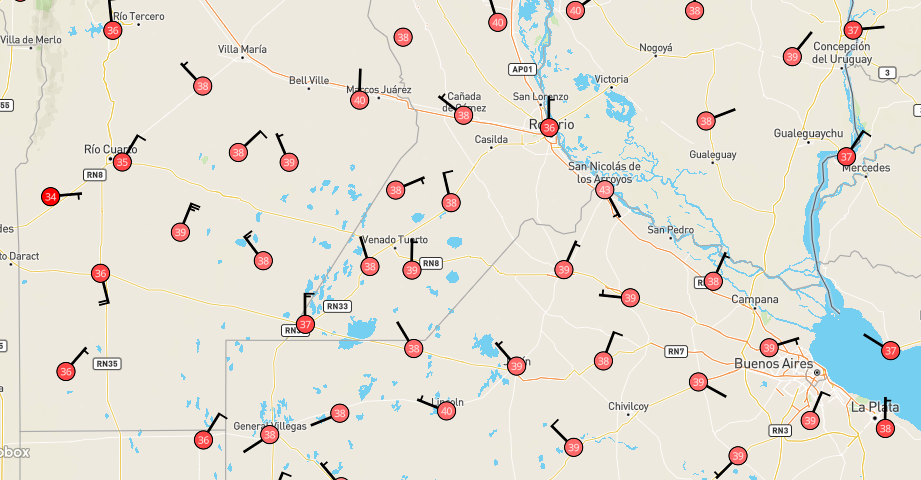The height and width of the screenshot is (480, 921).
Task: Tap the 36 station marker on Rosario
Action: click(x=548, y=127)
